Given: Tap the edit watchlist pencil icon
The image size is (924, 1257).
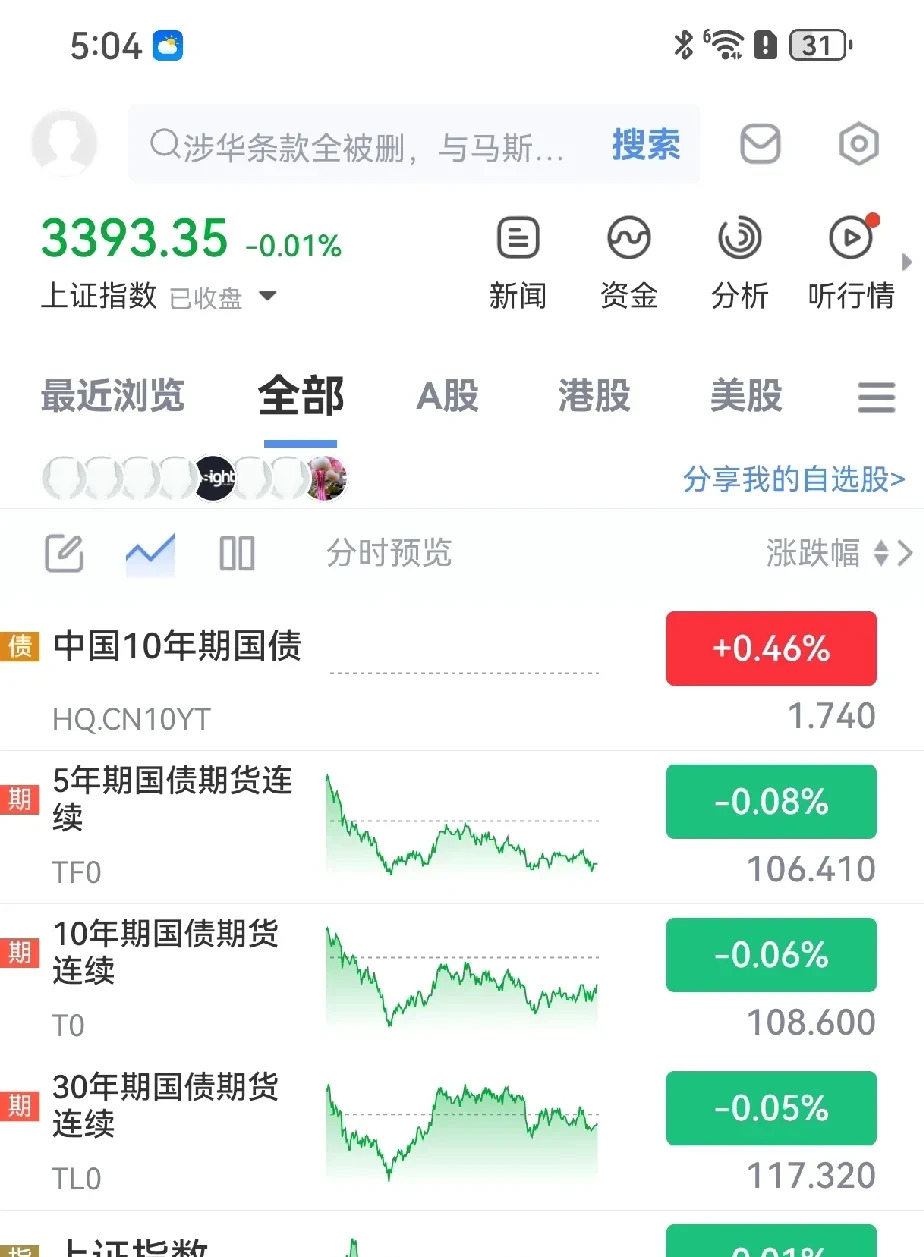Looking at the screenshot, I should 62,553.
